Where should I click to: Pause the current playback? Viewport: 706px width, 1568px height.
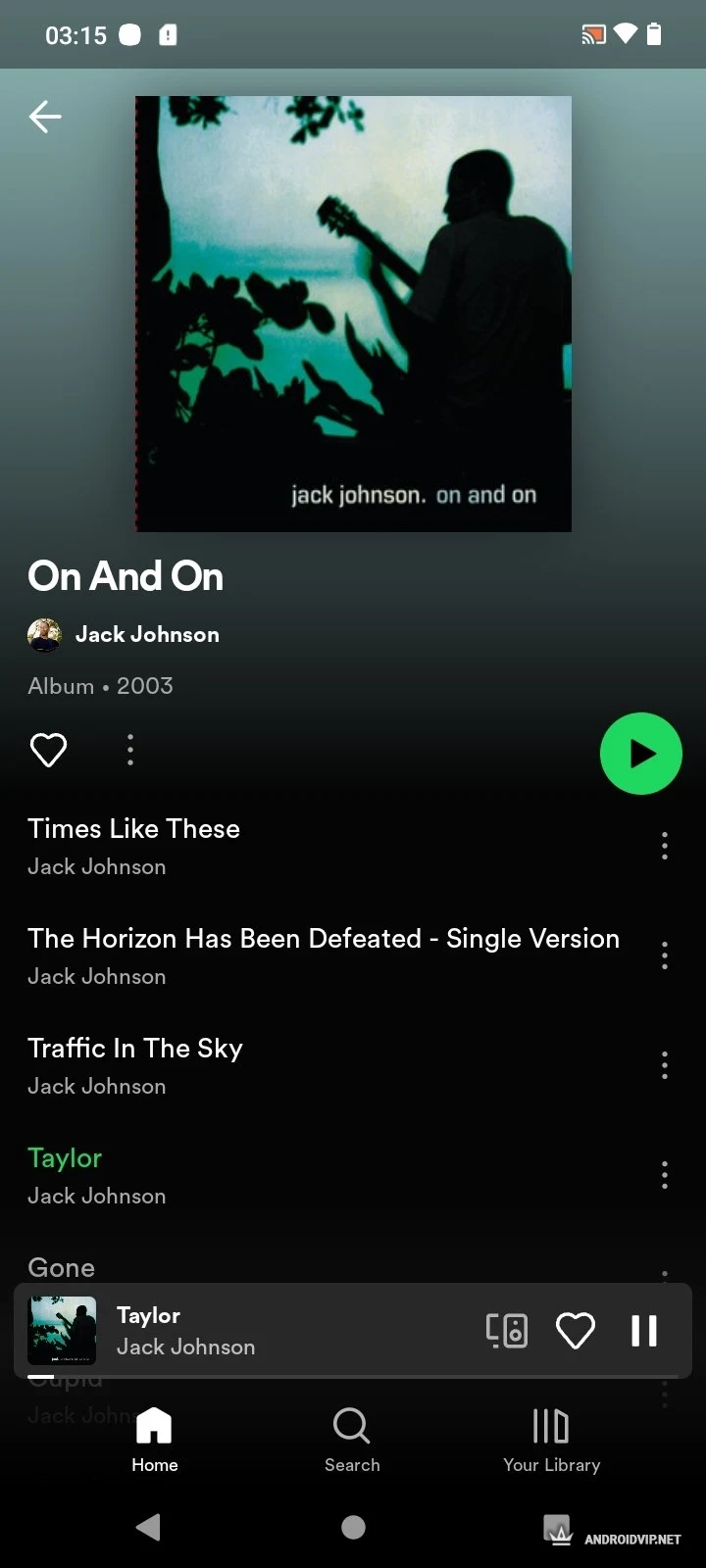point(643,1331)
